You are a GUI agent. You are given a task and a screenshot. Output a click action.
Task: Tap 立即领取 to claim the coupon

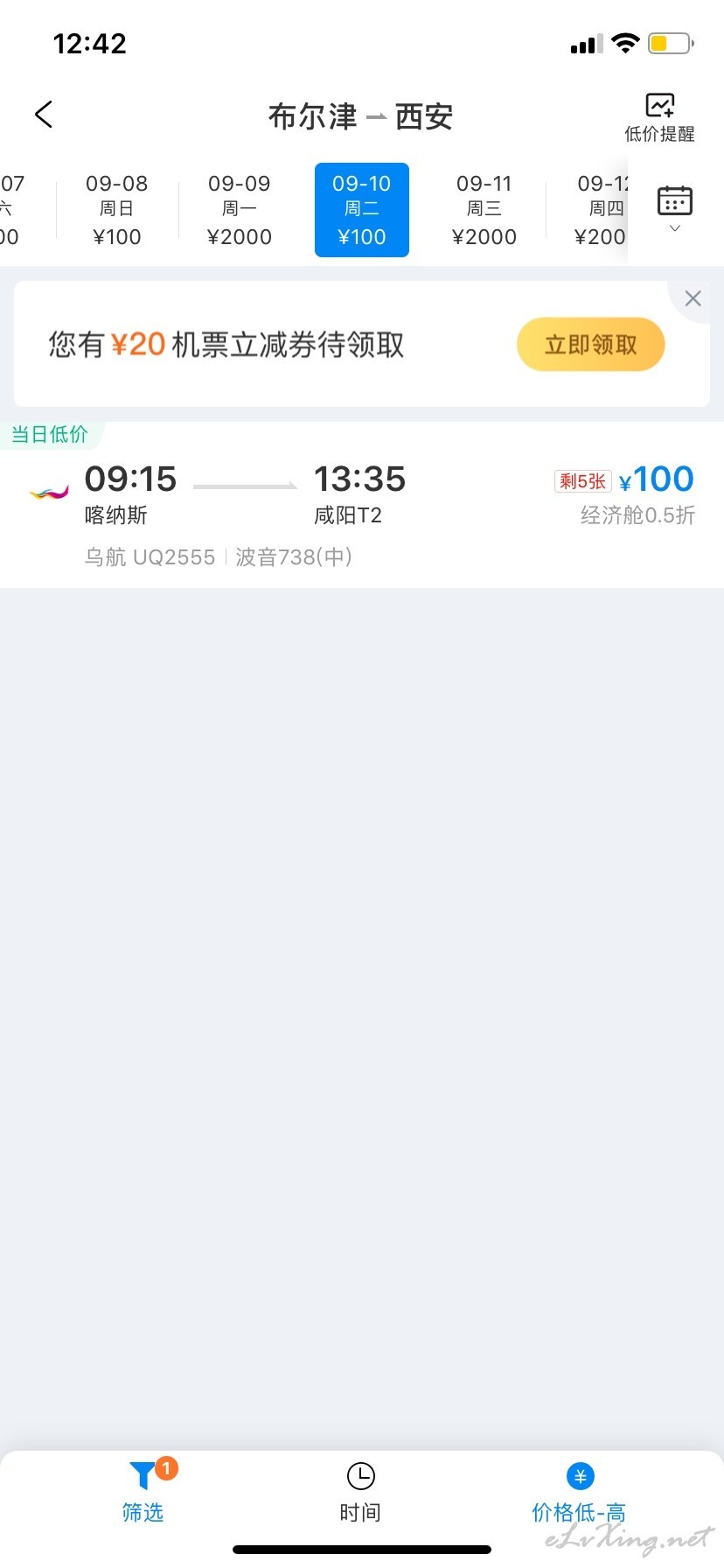[x=591, y=345]
